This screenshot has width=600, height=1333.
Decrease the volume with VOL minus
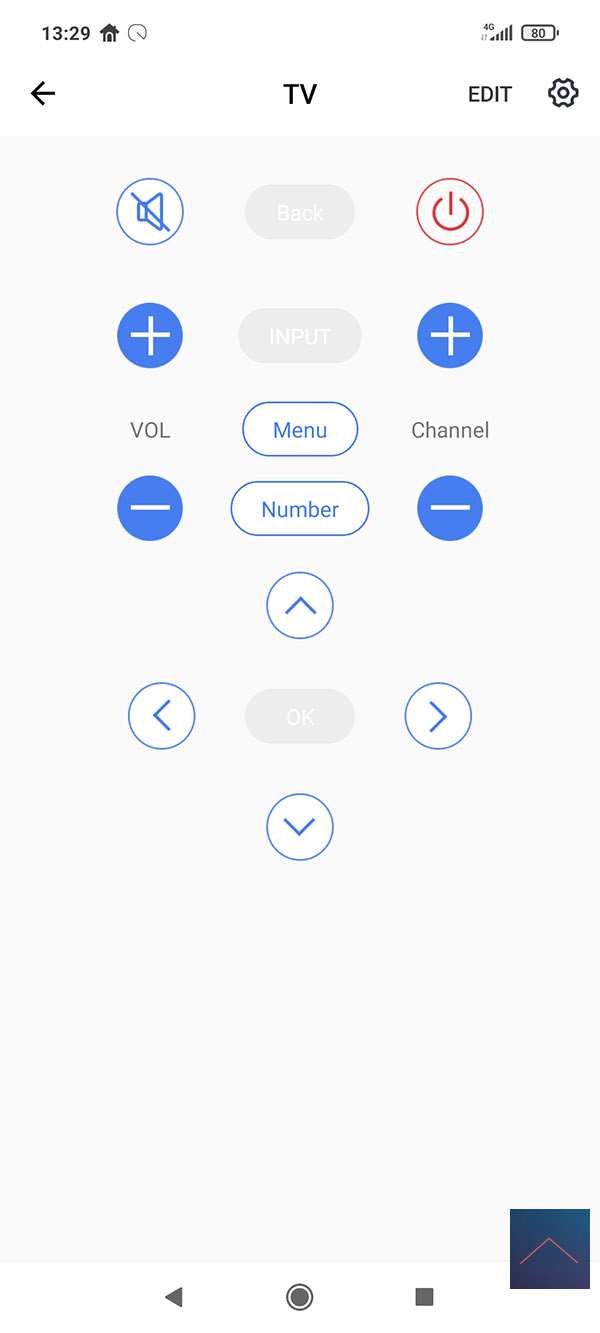(x=150, y=508)
